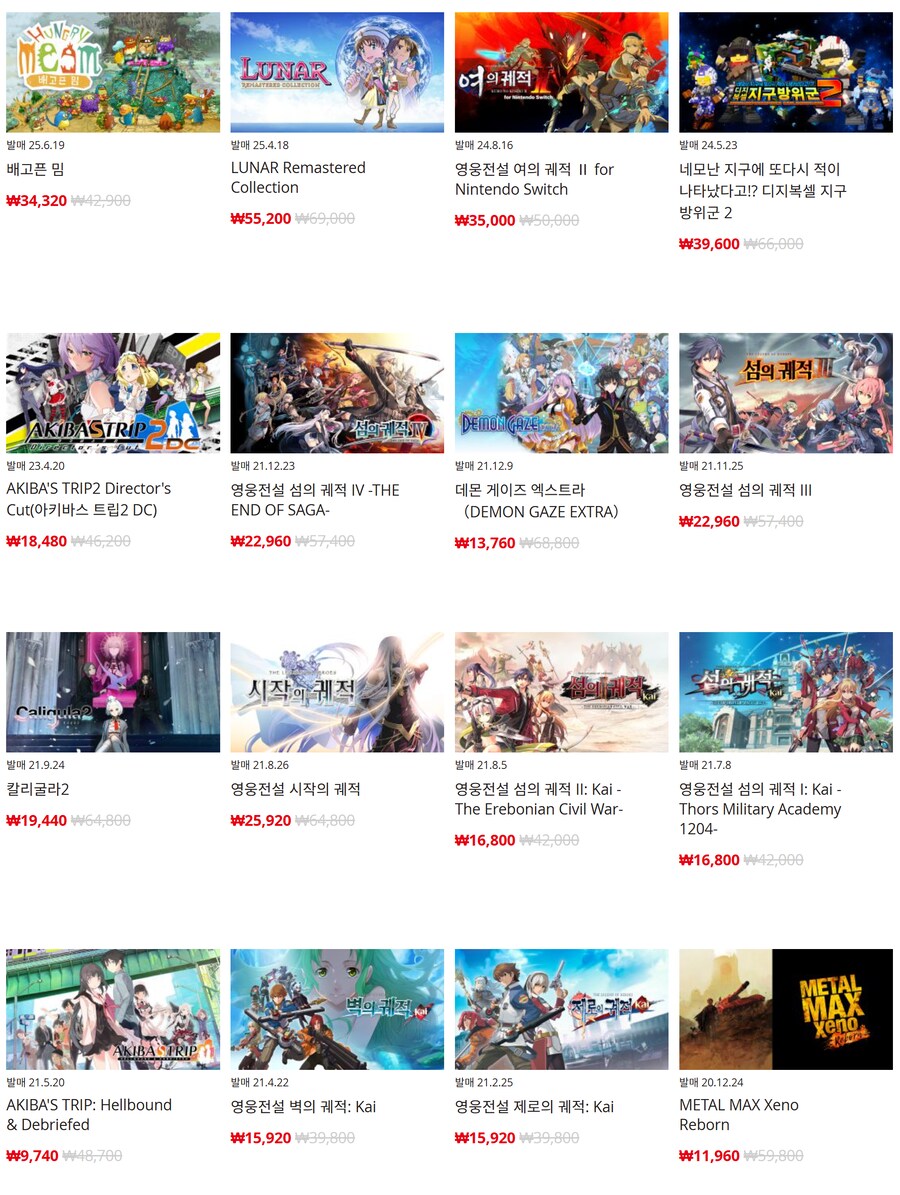Open the 배고픈 밈 game card

click(113, 72)
